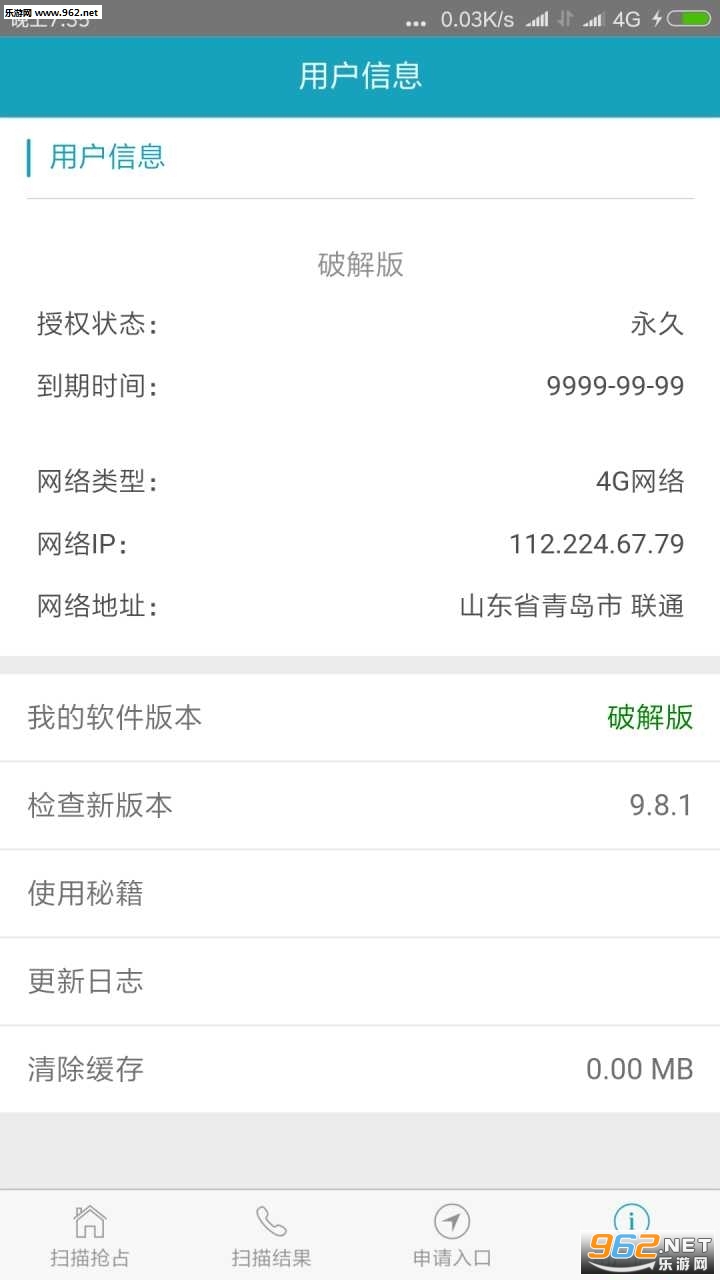View the 更新日志 changelog

[x=360, y=981]
